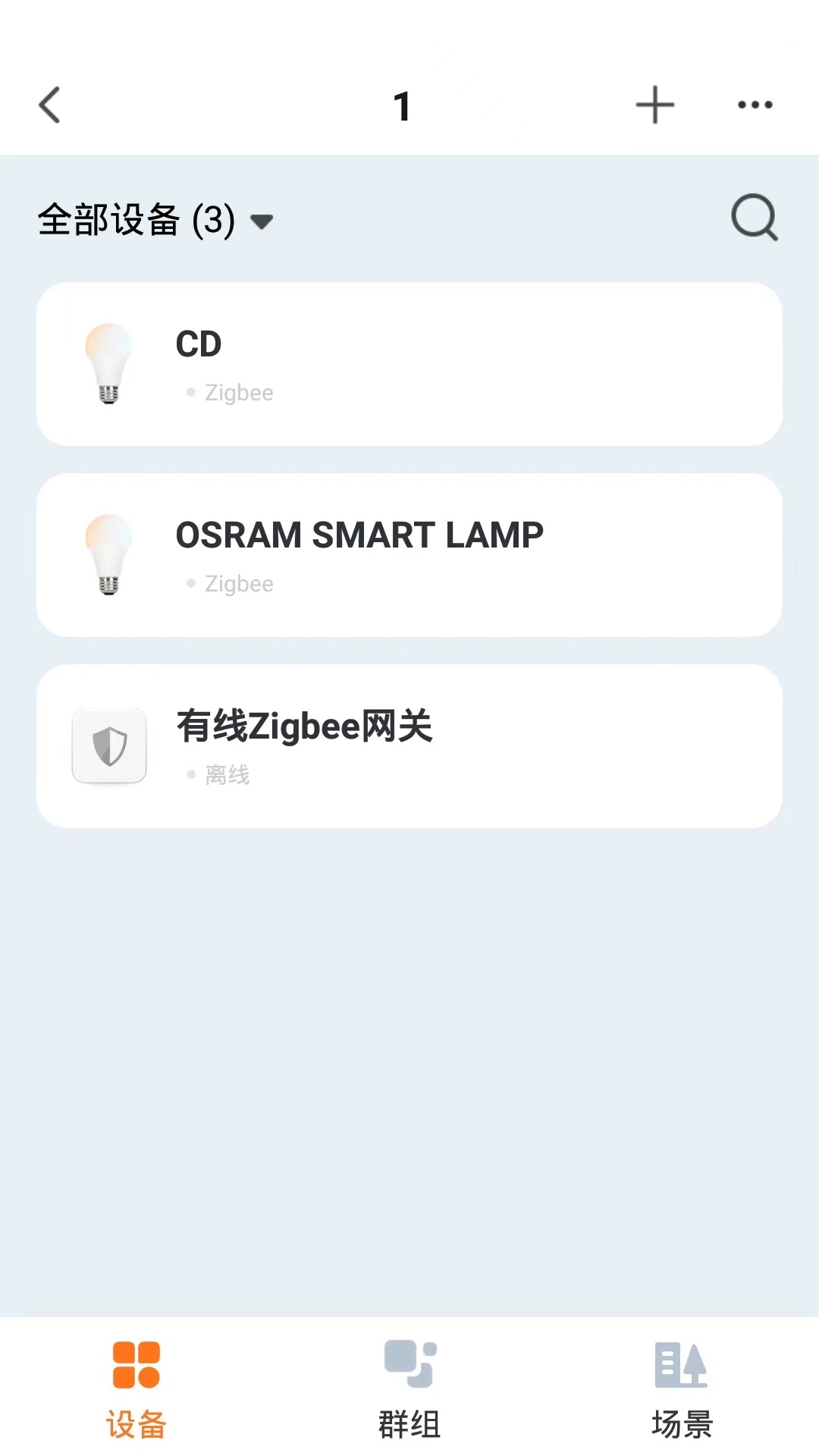Tap the title 1 in the header

pos(401,106)
